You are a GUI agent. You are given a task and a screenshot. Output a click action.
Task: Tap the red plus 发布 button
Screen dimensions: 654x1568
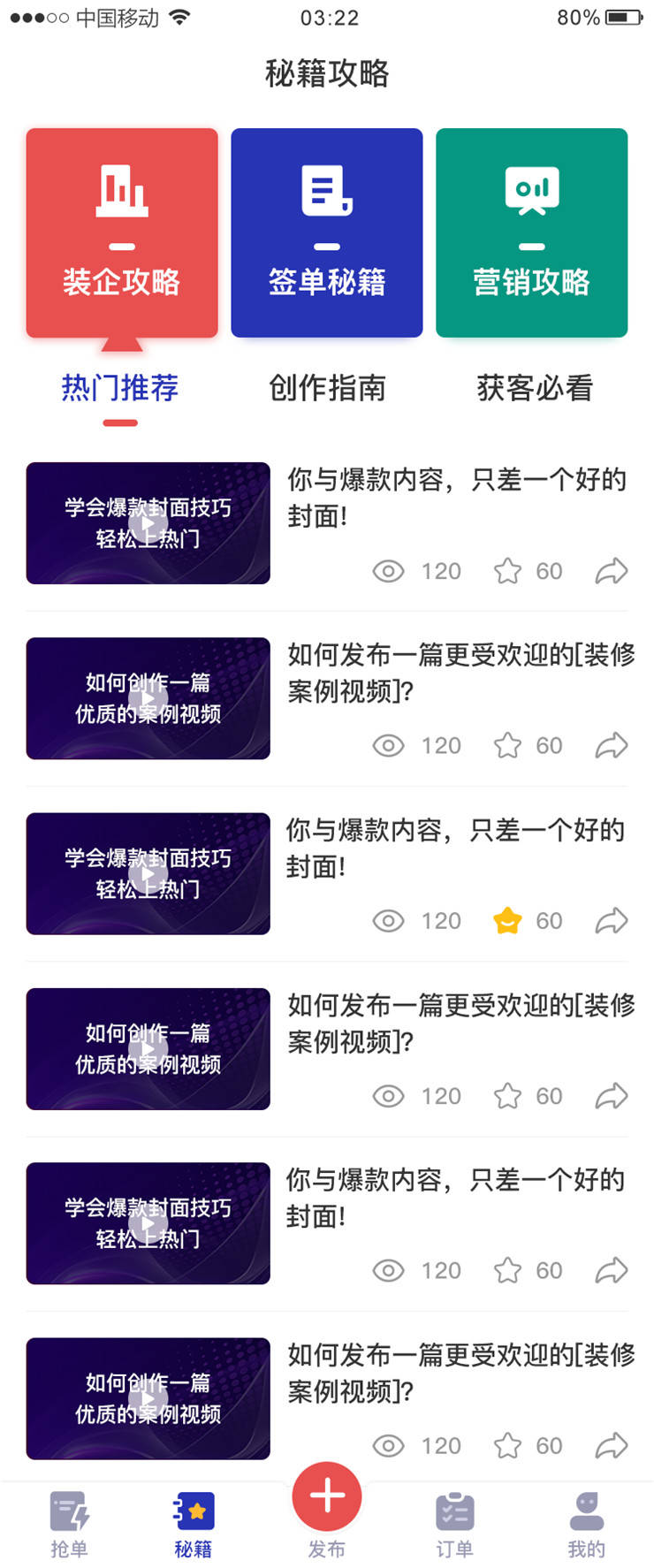click(x=327, y=1497)
